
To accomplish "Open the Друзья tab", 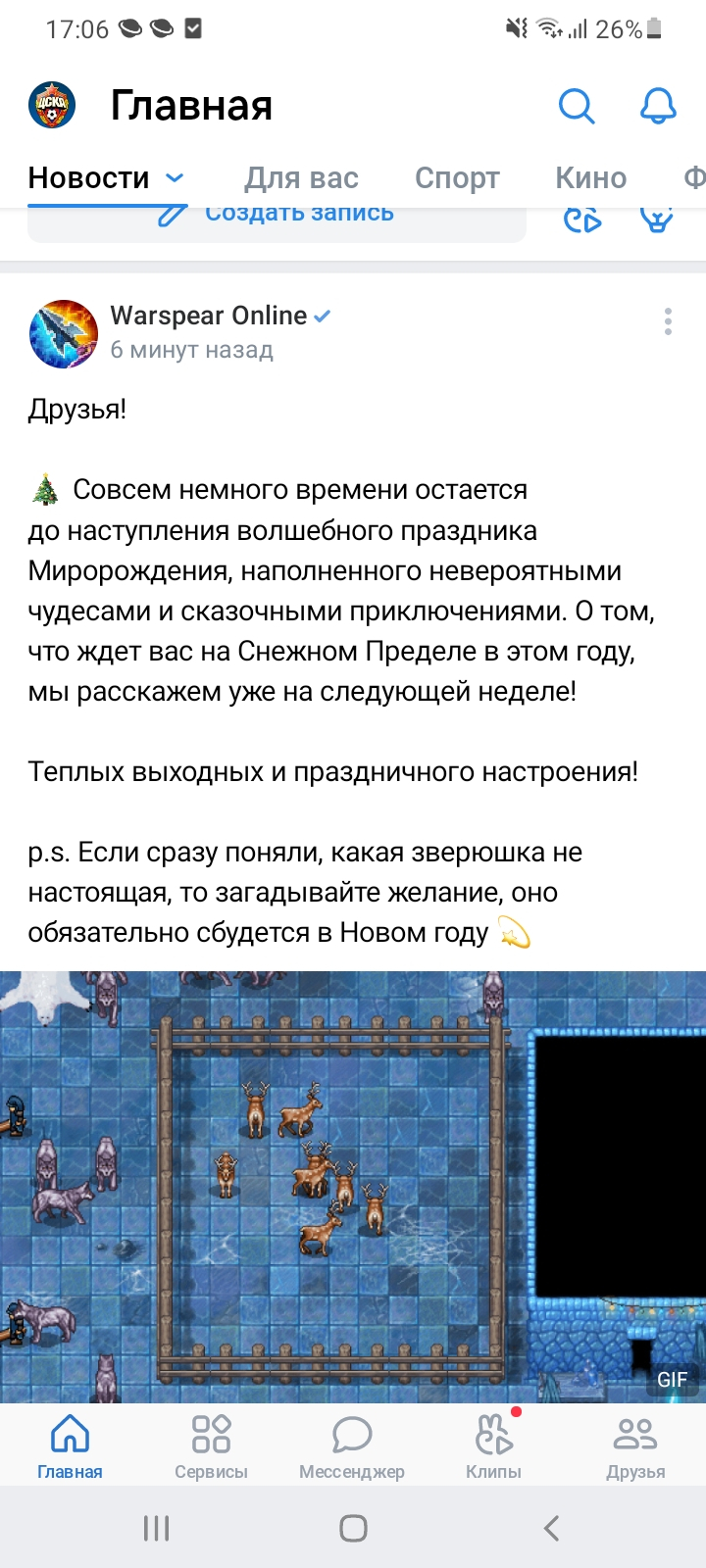I will tap(635, 1446).
